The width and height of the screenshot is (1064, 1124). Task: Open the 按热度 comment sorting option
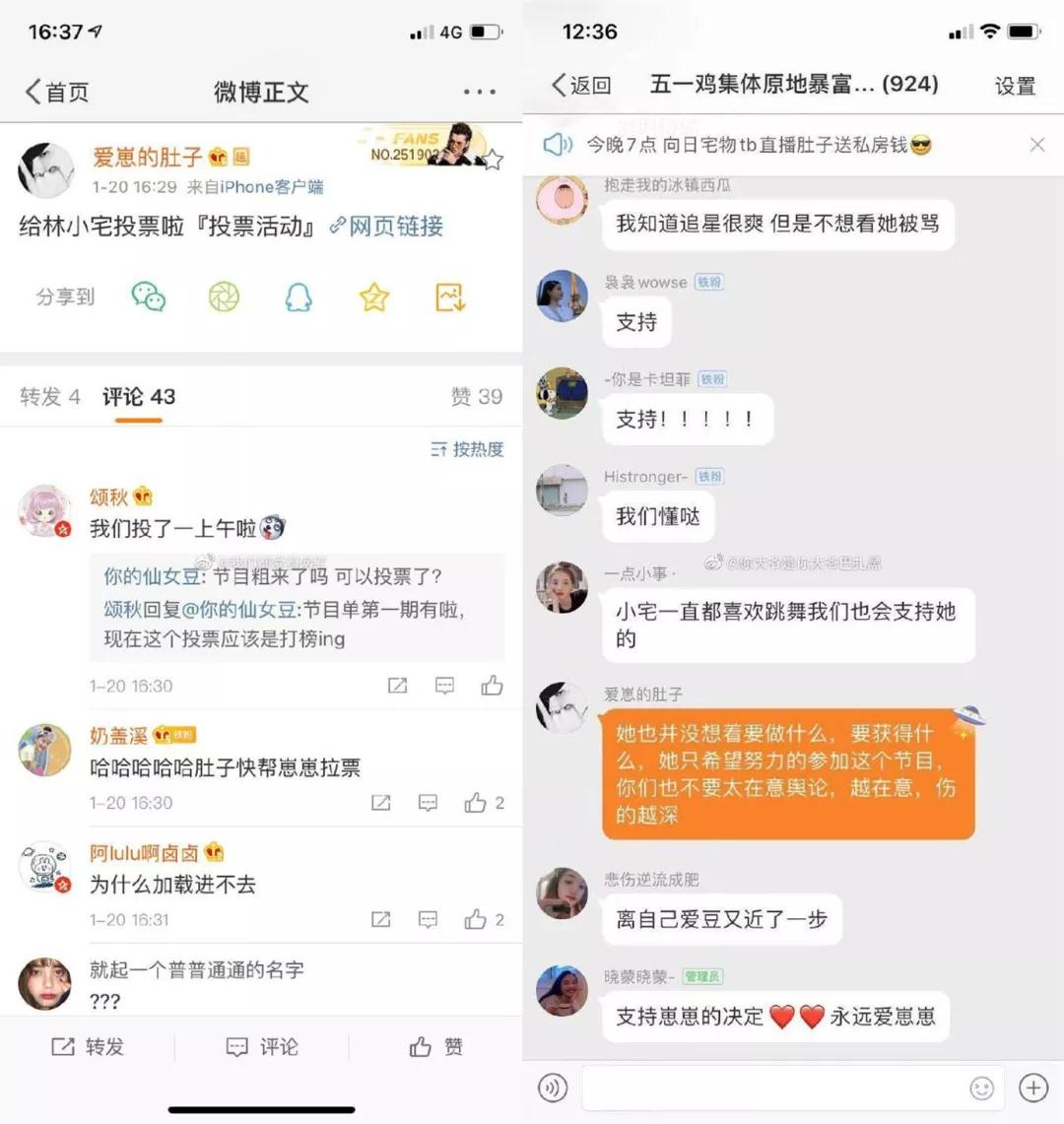[465, 449]
